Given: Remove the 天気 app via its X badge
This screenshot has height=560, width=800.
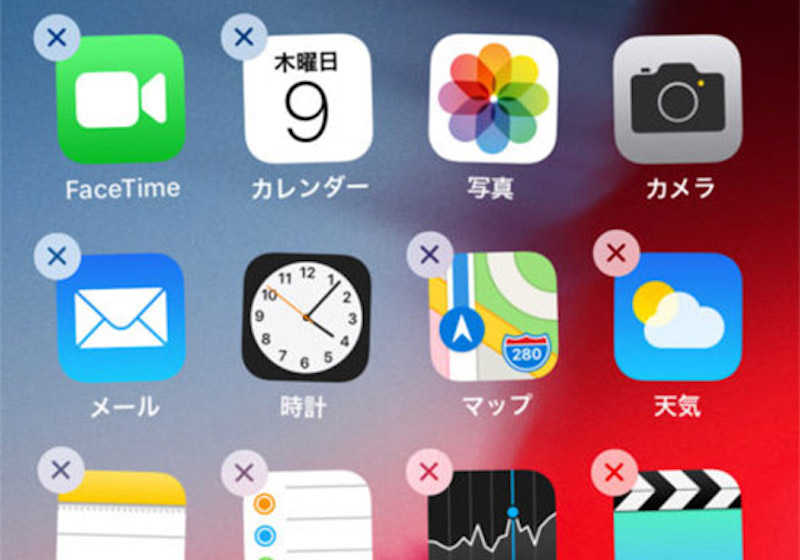Looking at the screenshot, I should pos(616,256).
